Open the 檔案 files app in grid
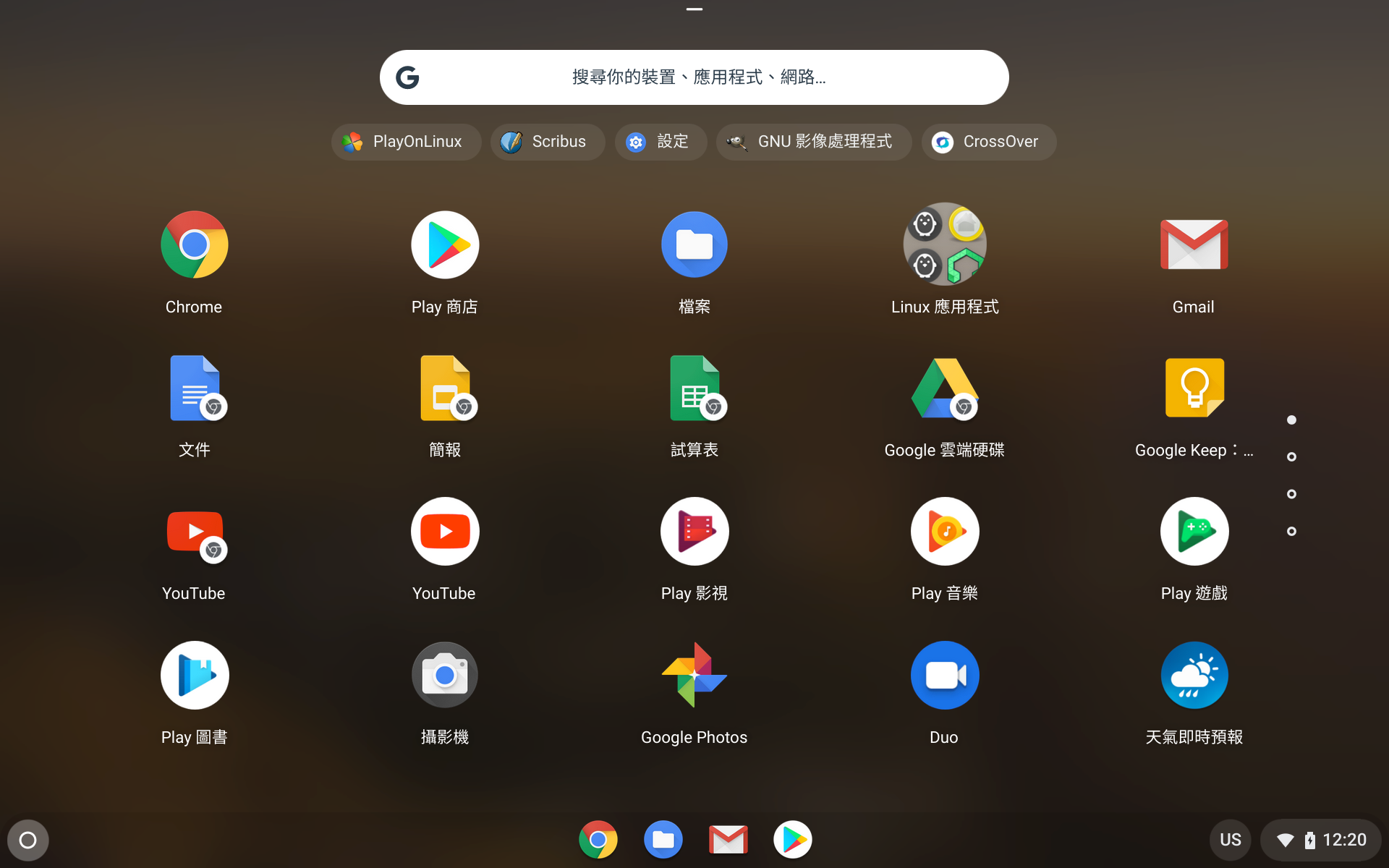Image resolution: width=1389 pixels, height=868 pixels. tap(694, 246)
